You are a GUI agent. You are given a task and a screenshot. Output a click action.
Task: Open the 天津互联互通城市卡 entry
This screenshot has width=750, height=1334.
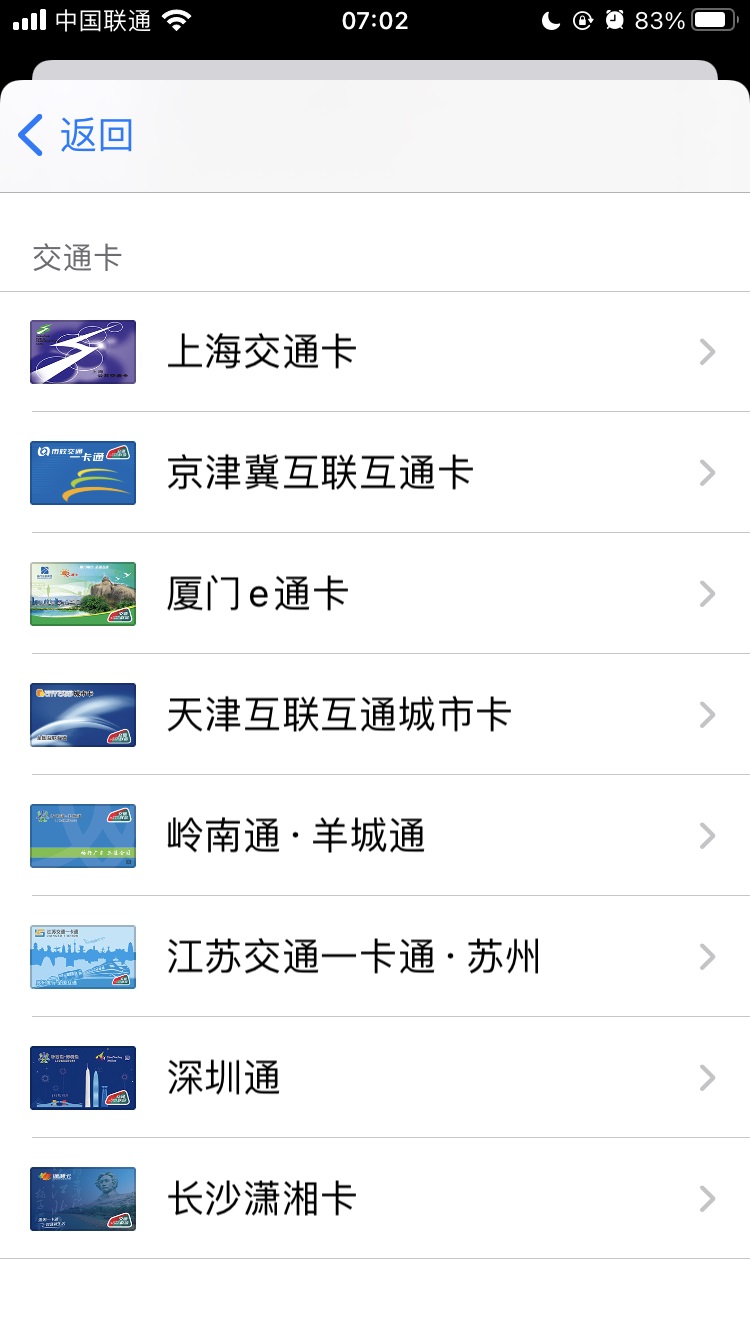(x=375, y=714)
